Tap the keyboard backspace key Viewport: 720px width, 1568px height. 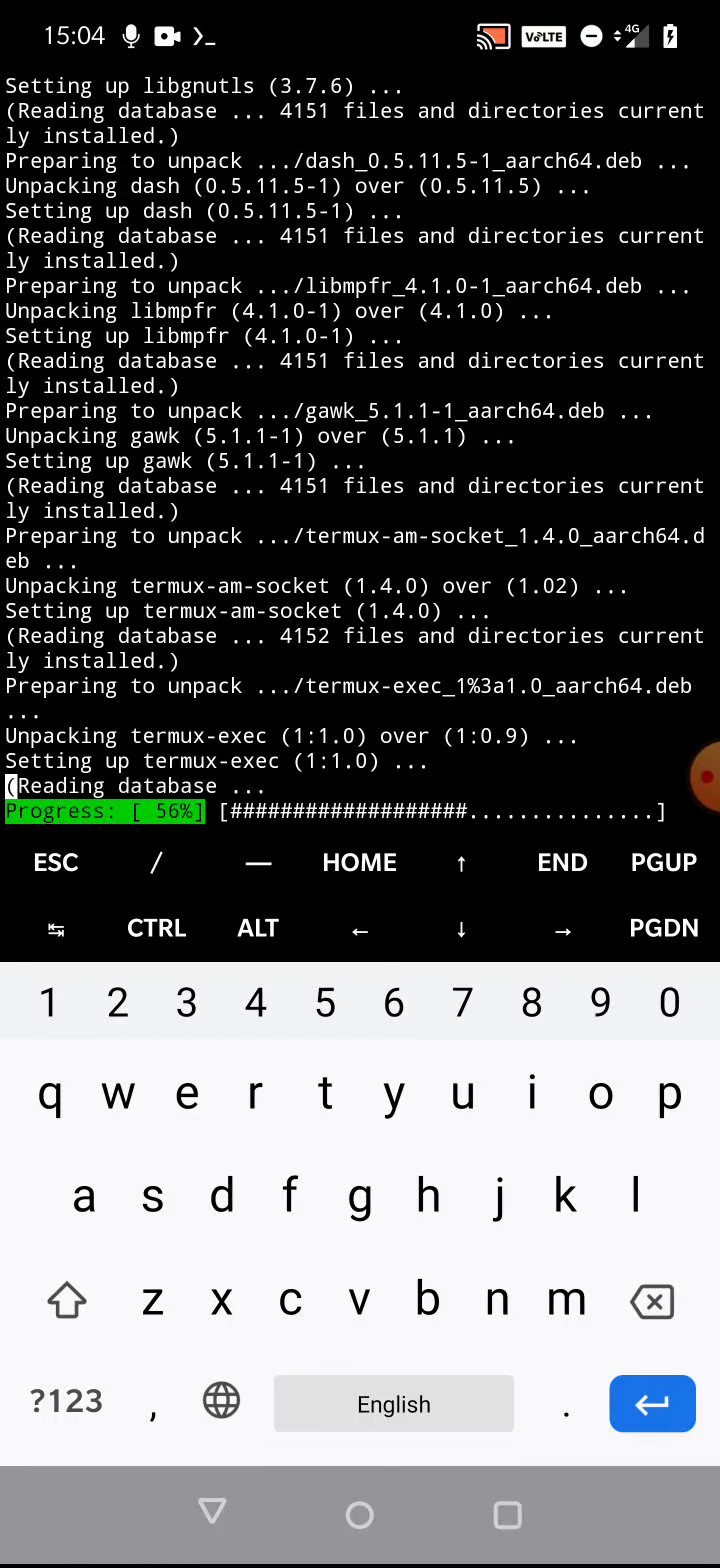coord(652,1302)
